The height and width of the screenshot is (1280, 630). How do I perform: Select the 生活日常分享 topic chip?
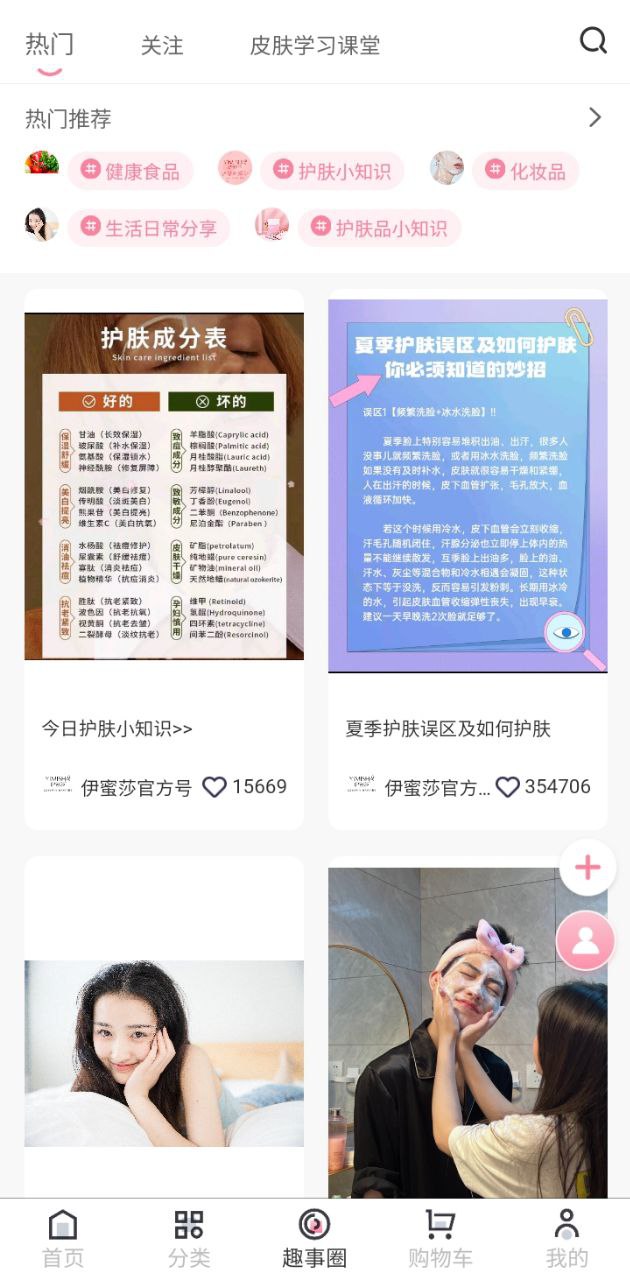click(148, 228)
